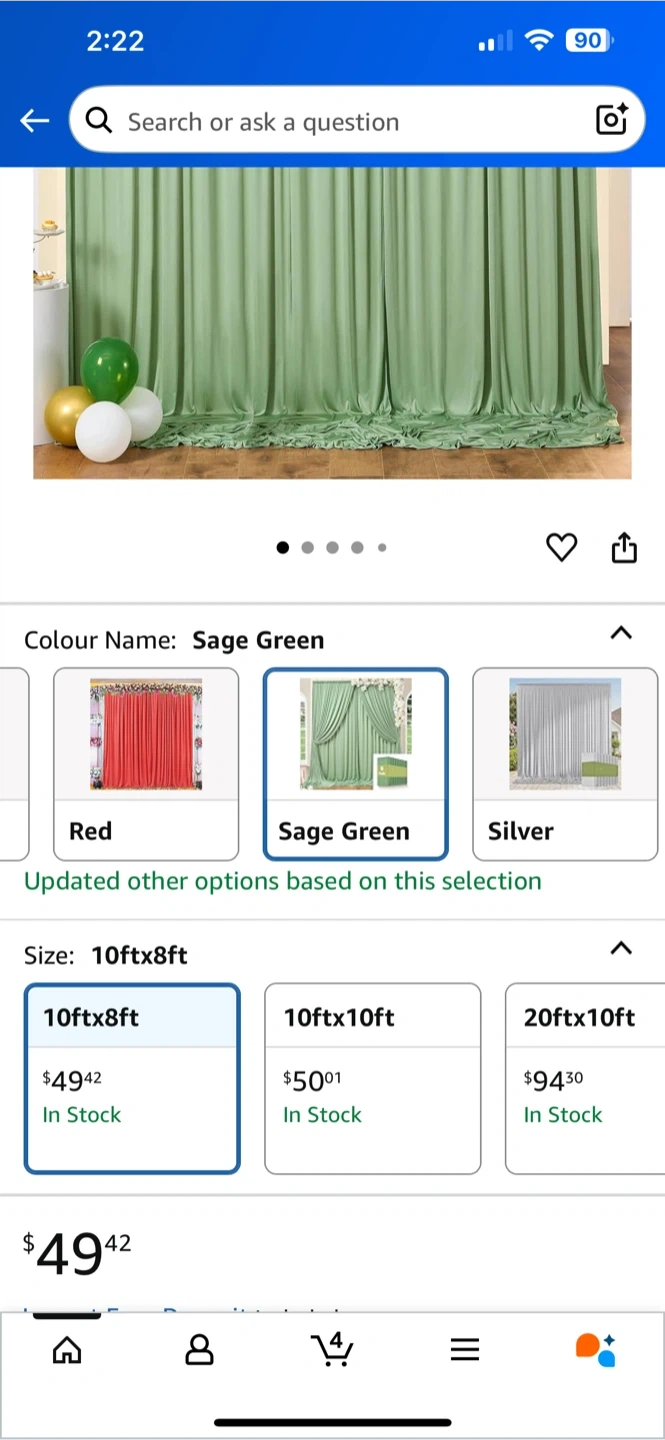Select the Red colour option

click(146, 764)
